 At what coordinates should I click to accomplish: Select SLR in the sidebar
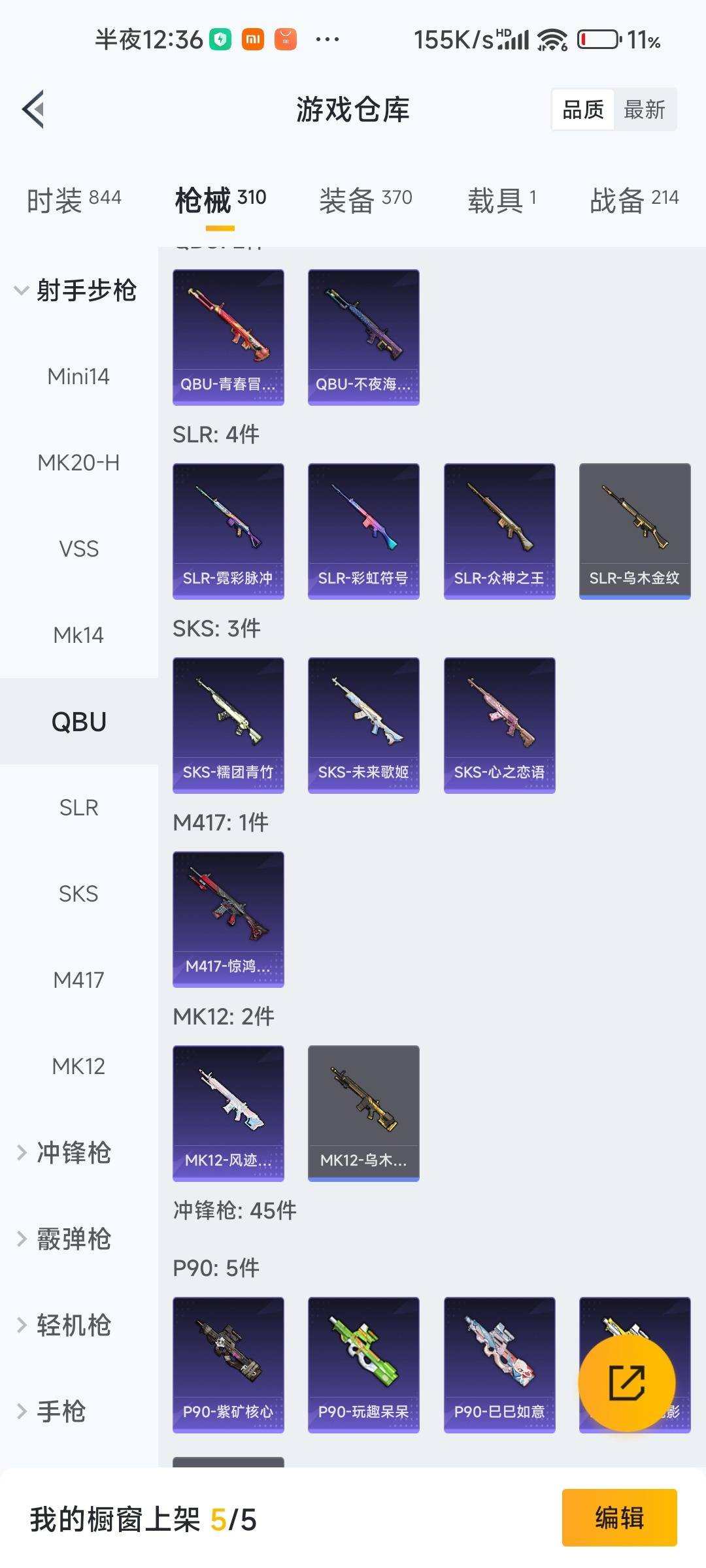point(78,808)
